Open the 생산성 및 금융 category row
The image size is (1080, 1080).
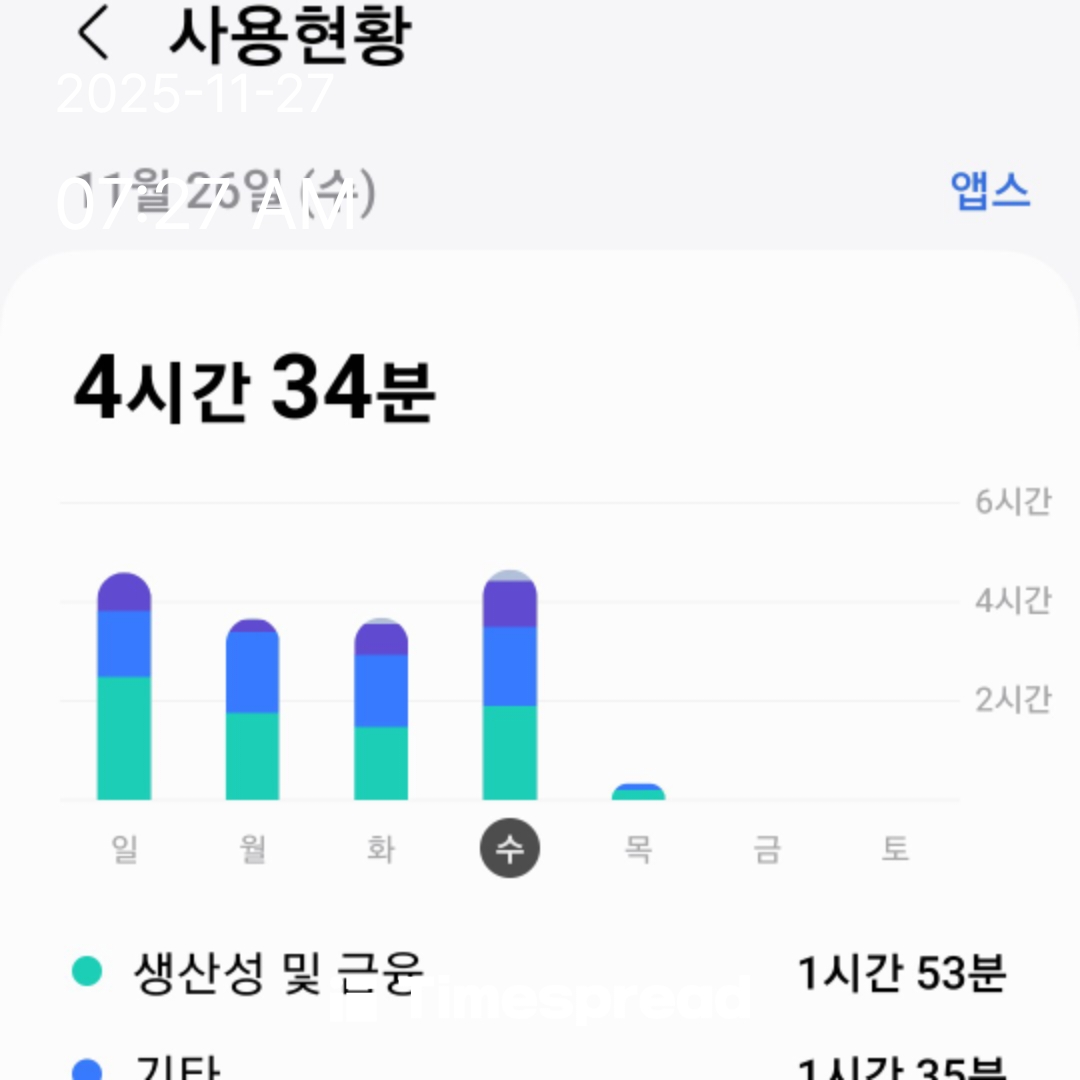pos(540,972)
